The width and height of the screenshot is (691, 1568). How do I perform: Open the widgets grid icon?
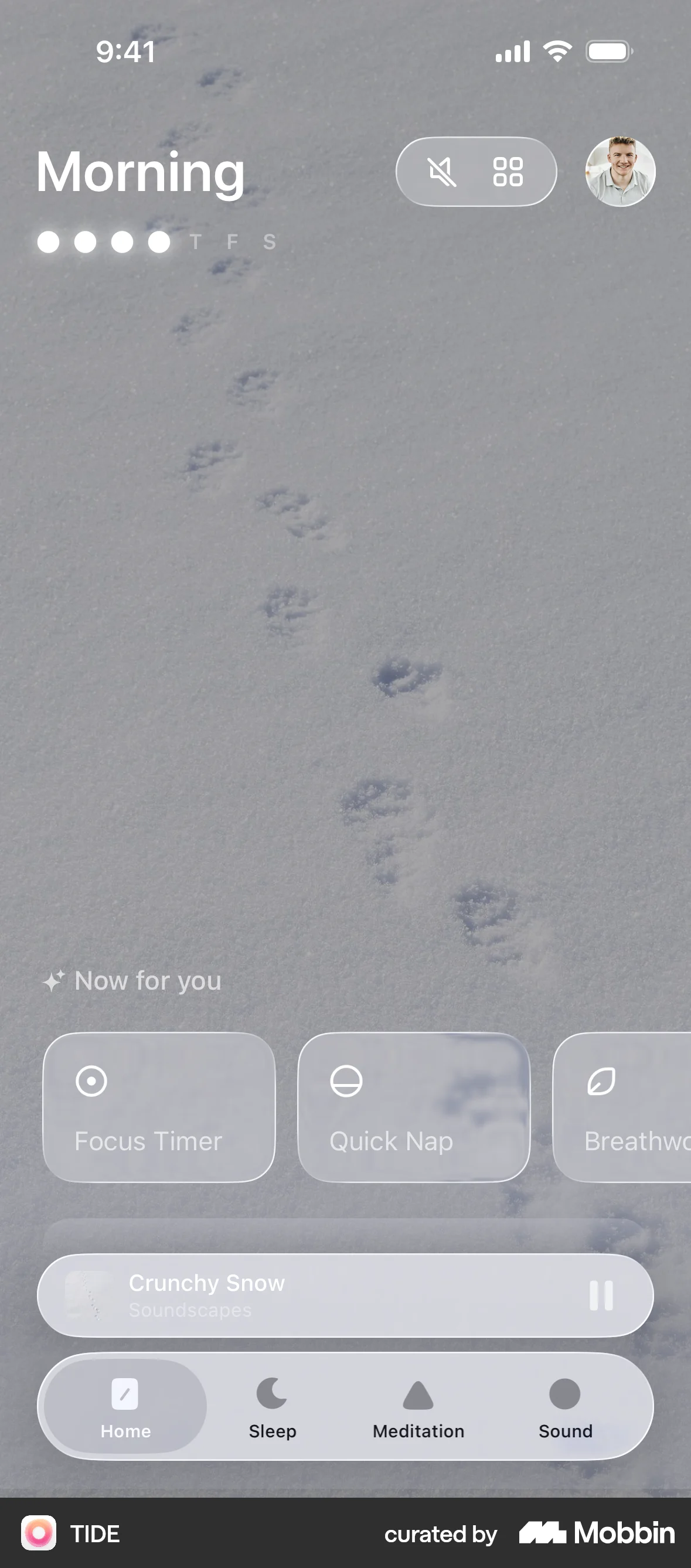(509, 171)
